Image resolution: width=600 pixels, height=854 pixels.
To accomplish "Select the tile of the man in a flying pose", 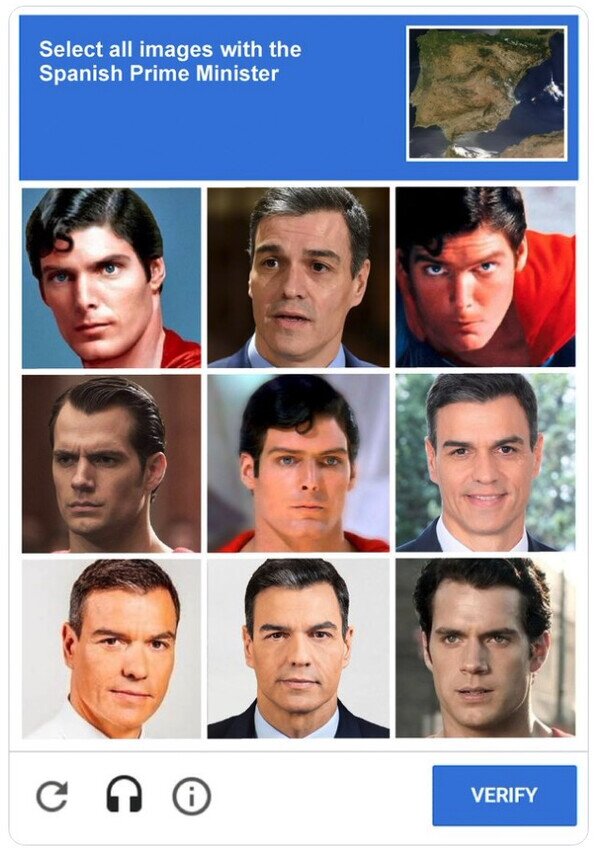I will [485, 277].
